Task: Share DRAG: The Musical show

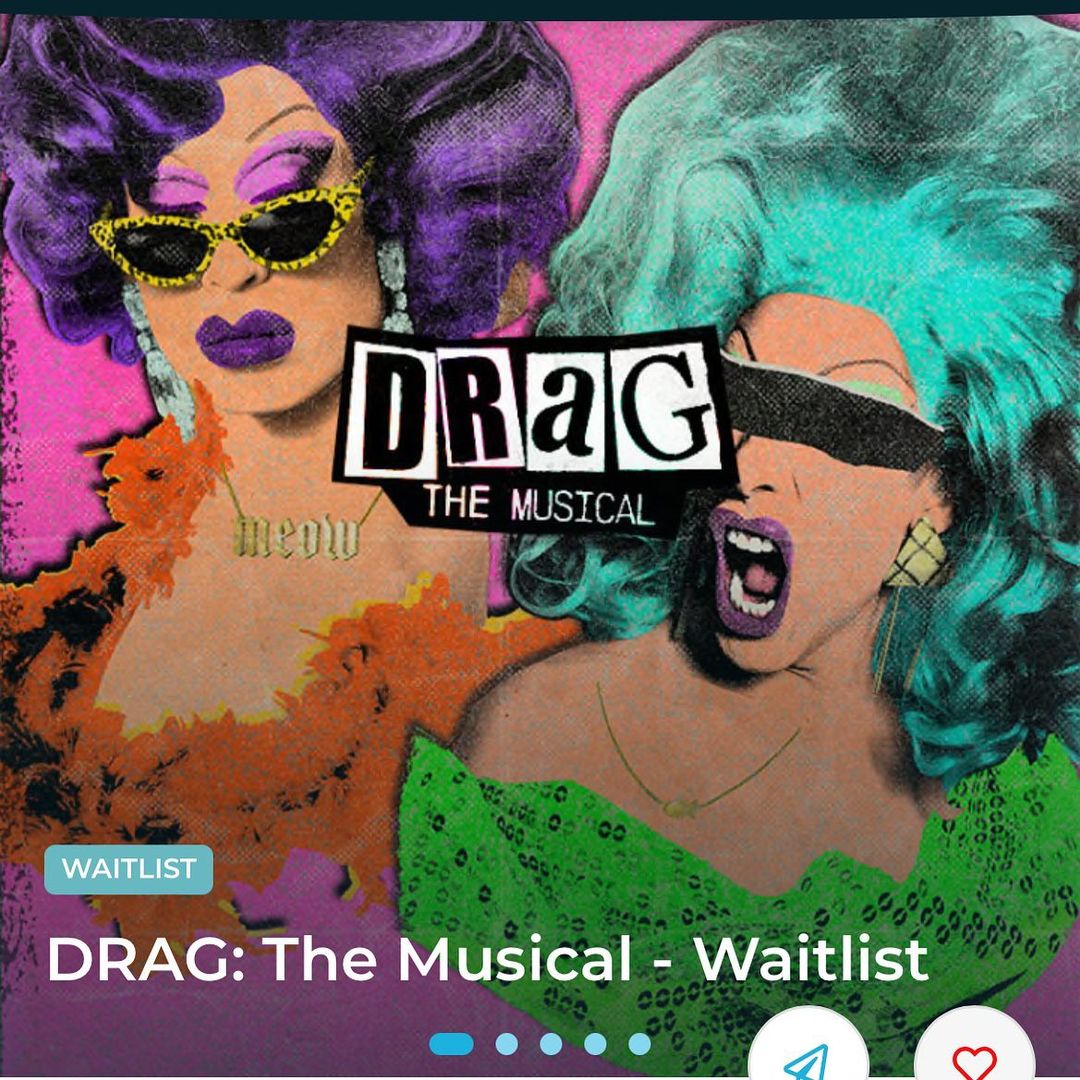Action: point(806,1056)
